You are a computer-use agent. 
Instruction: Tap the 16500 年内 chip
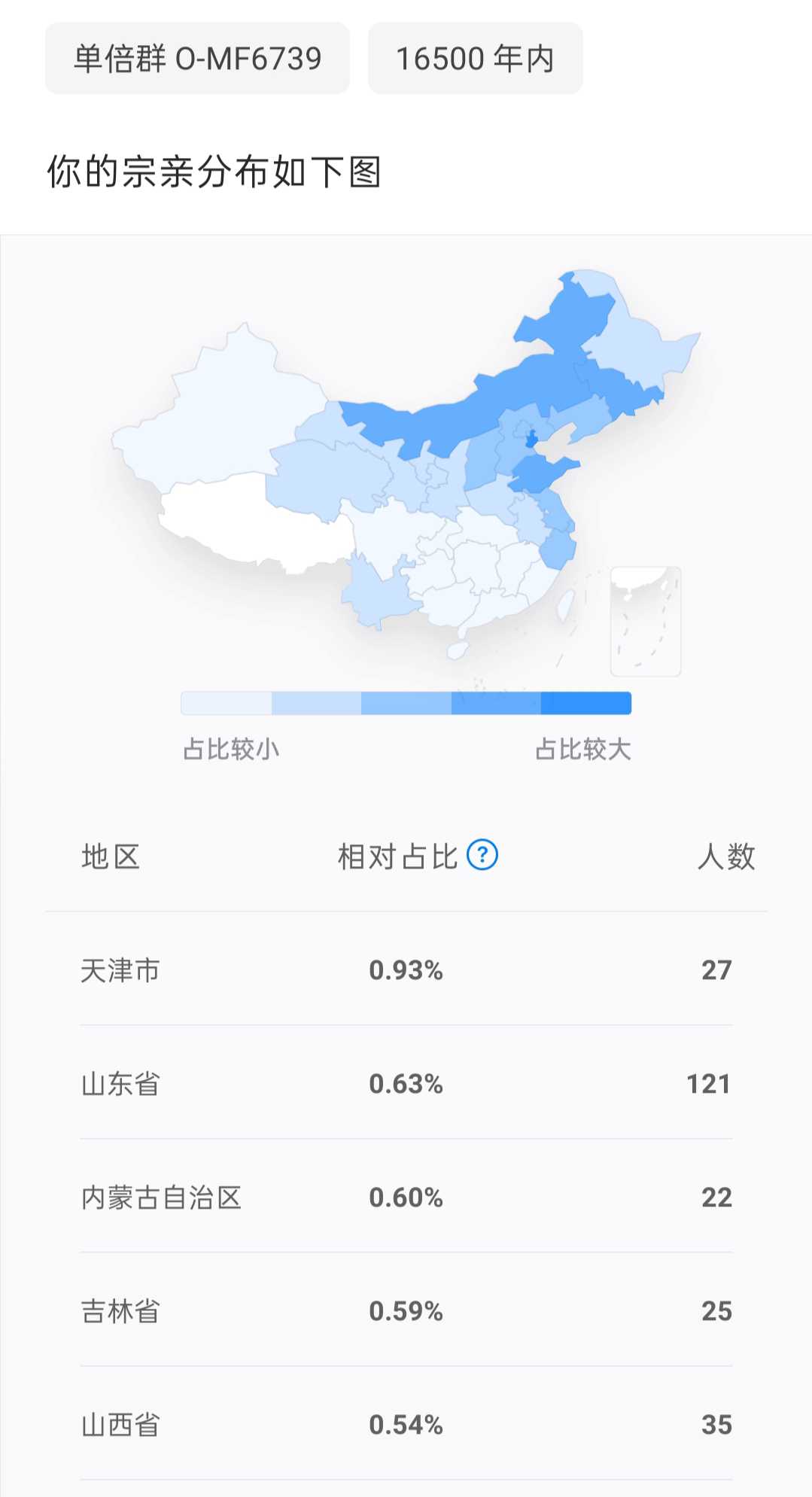(x=475, y=59)
